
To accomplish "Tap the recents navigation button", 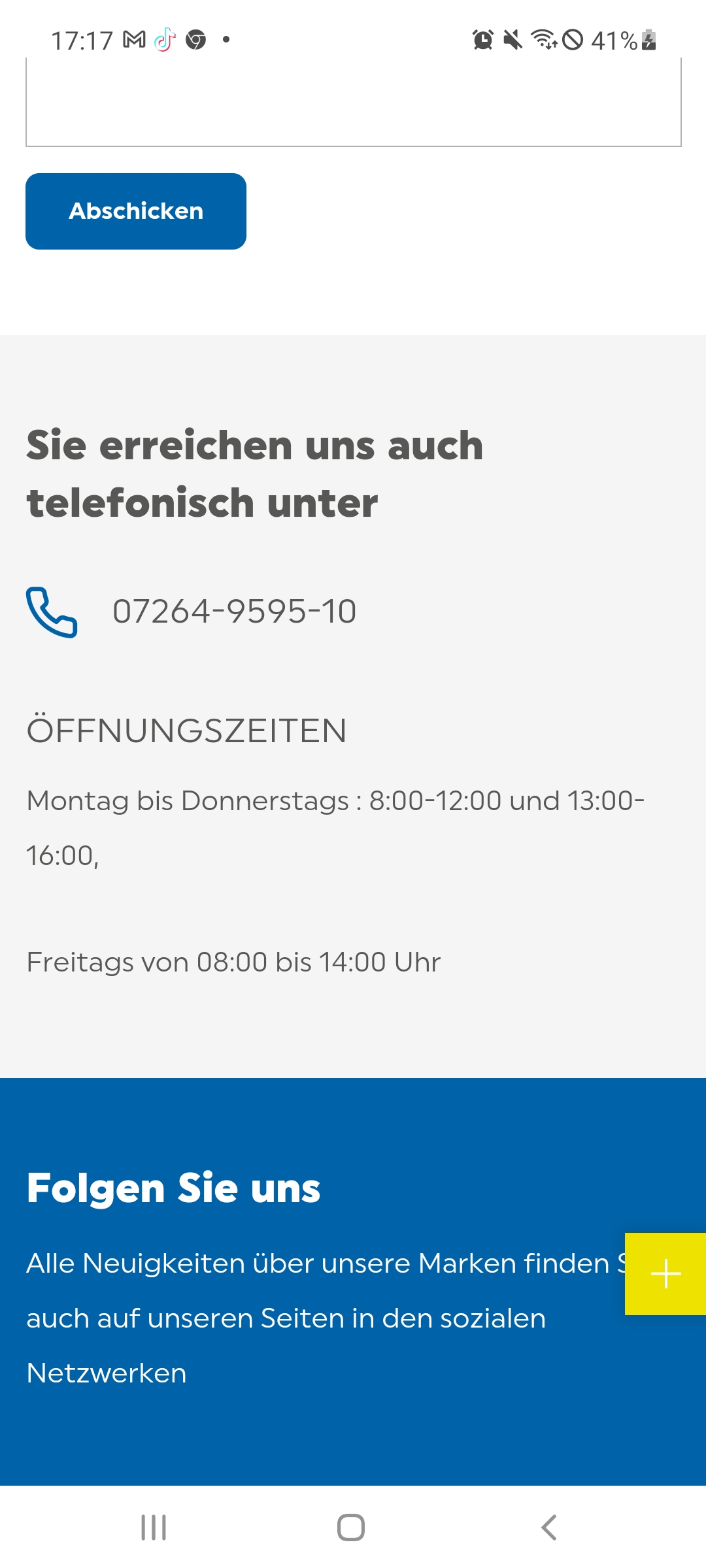I will [152, 1529].
